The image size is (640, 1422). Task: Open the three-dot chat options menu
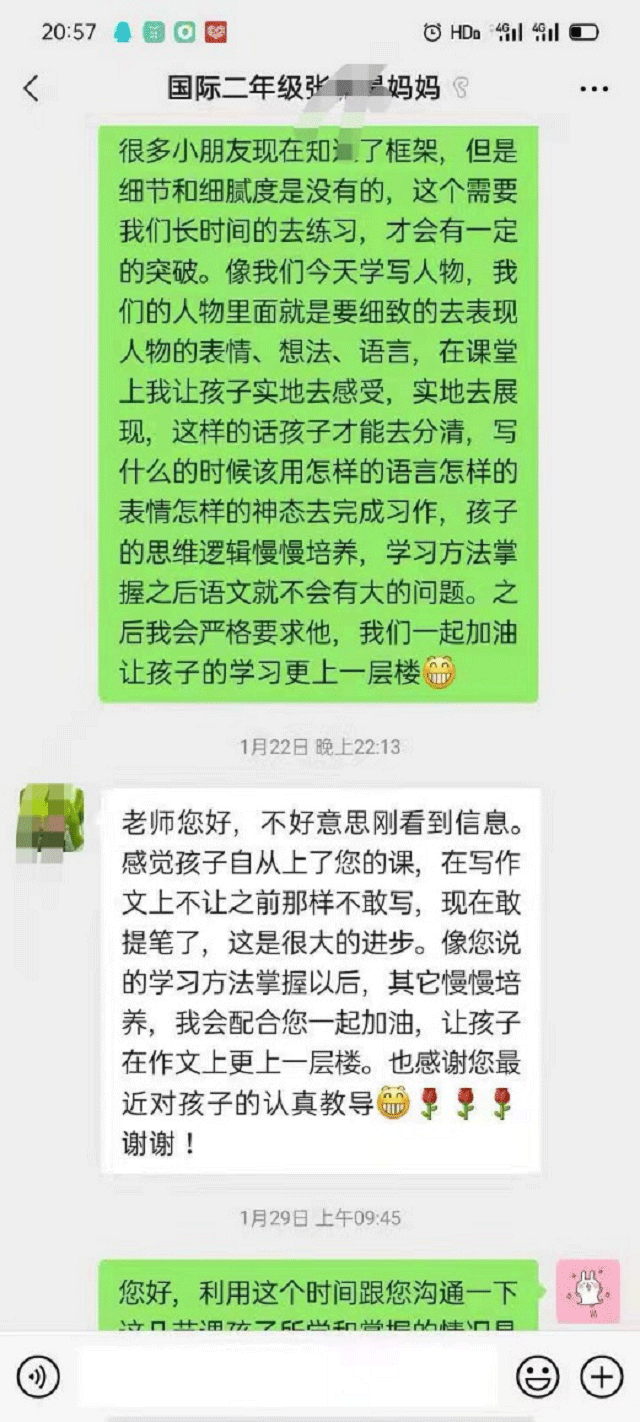click(x=594, y=89)
